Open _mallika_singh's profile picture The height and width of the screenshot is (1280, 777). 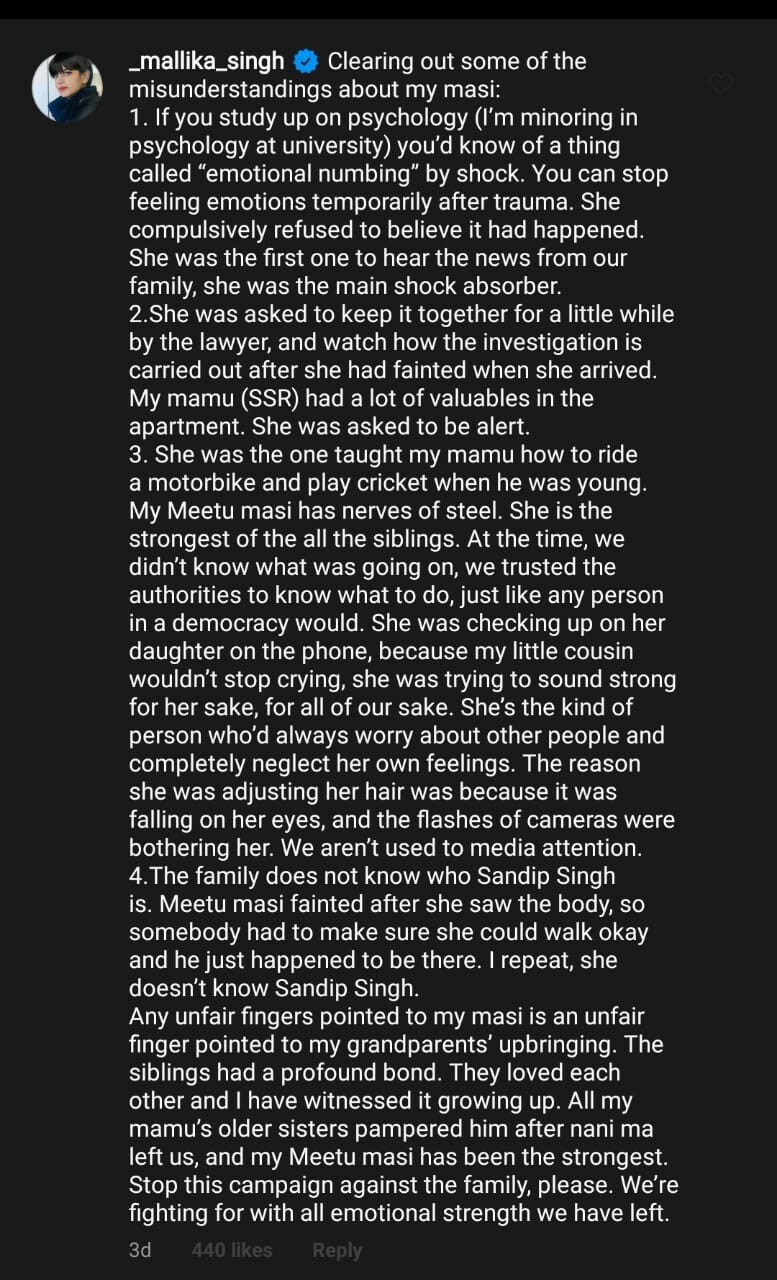point(67,88)
